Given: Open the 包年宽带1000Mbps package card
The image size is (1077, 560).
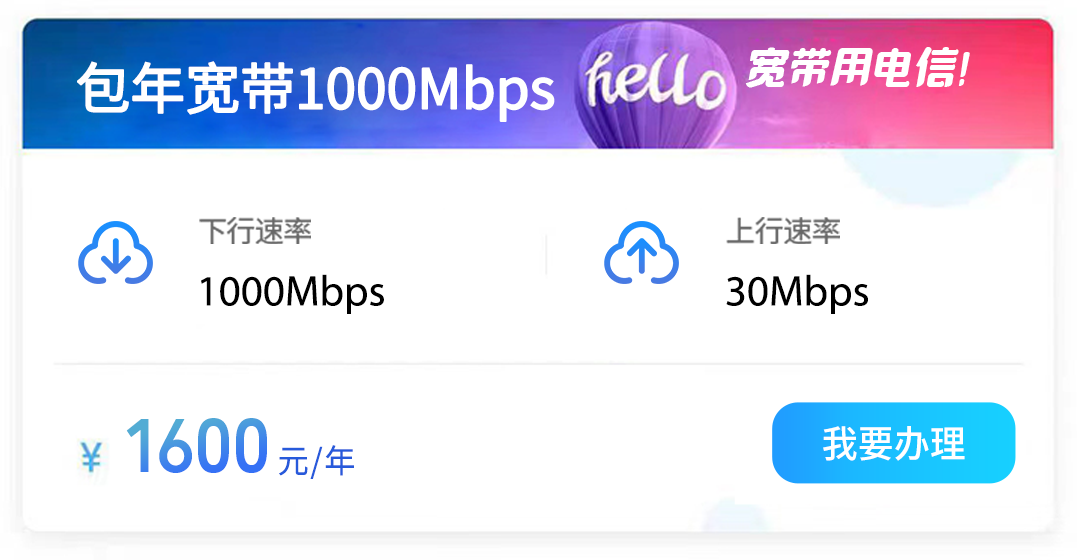Looking at the screenshot, I should pos(316,90).
